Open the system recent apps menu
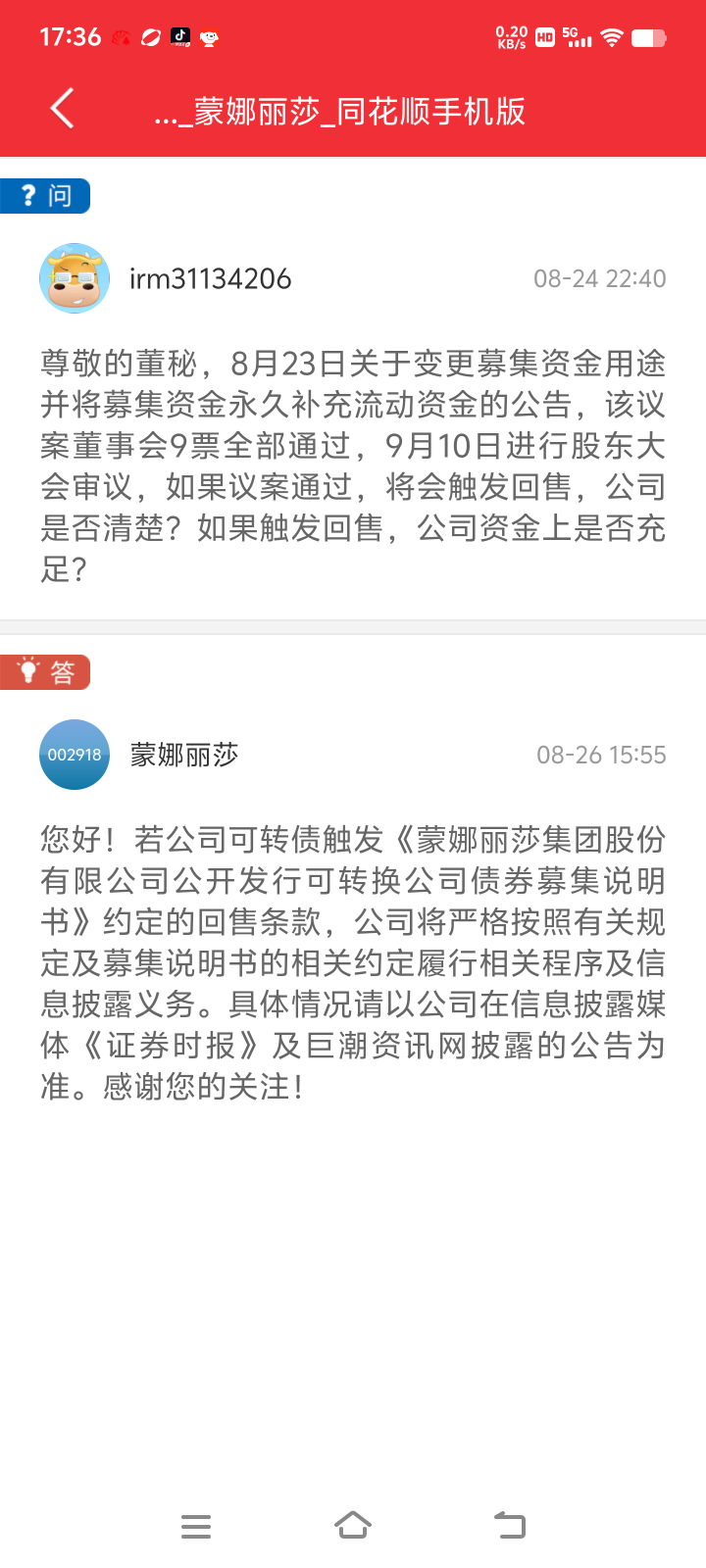The image size is (706, 1568). pyautogui.click(x=196, y=1526)
